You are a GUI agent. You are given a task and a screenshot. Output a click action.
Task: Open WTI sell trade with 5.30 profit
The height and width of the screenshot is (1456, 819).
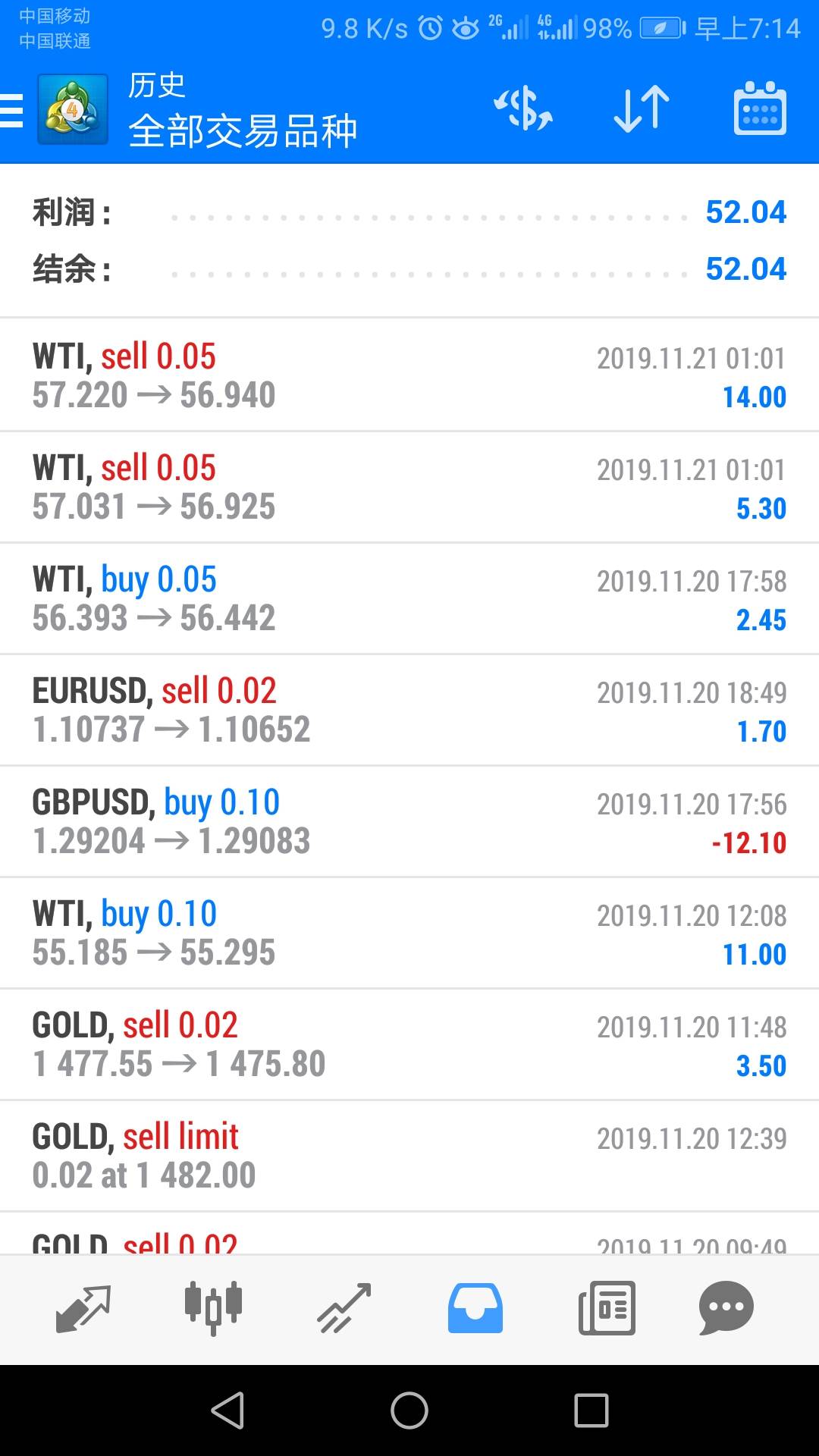tap(409, 487)
